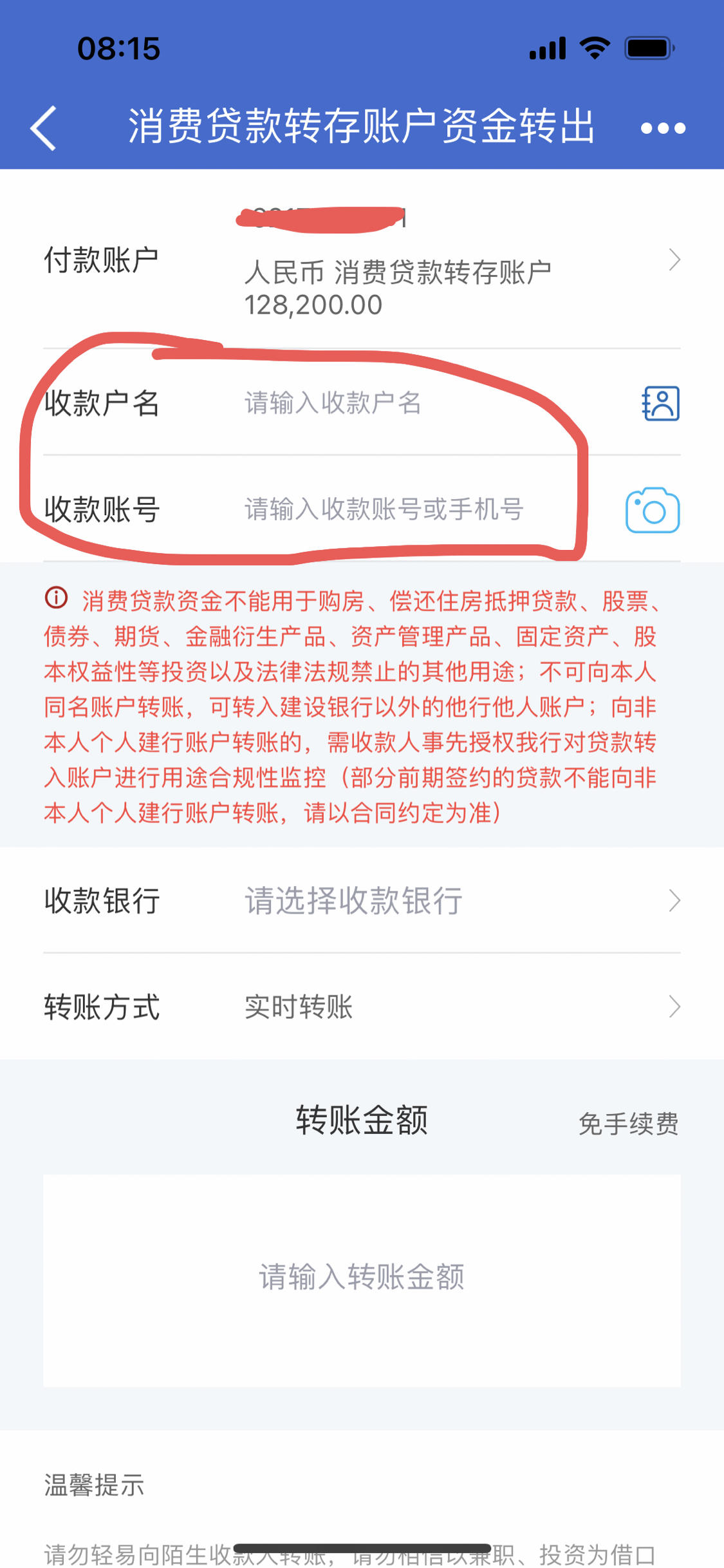Tap the 收款账号 input field

(399, 509)
